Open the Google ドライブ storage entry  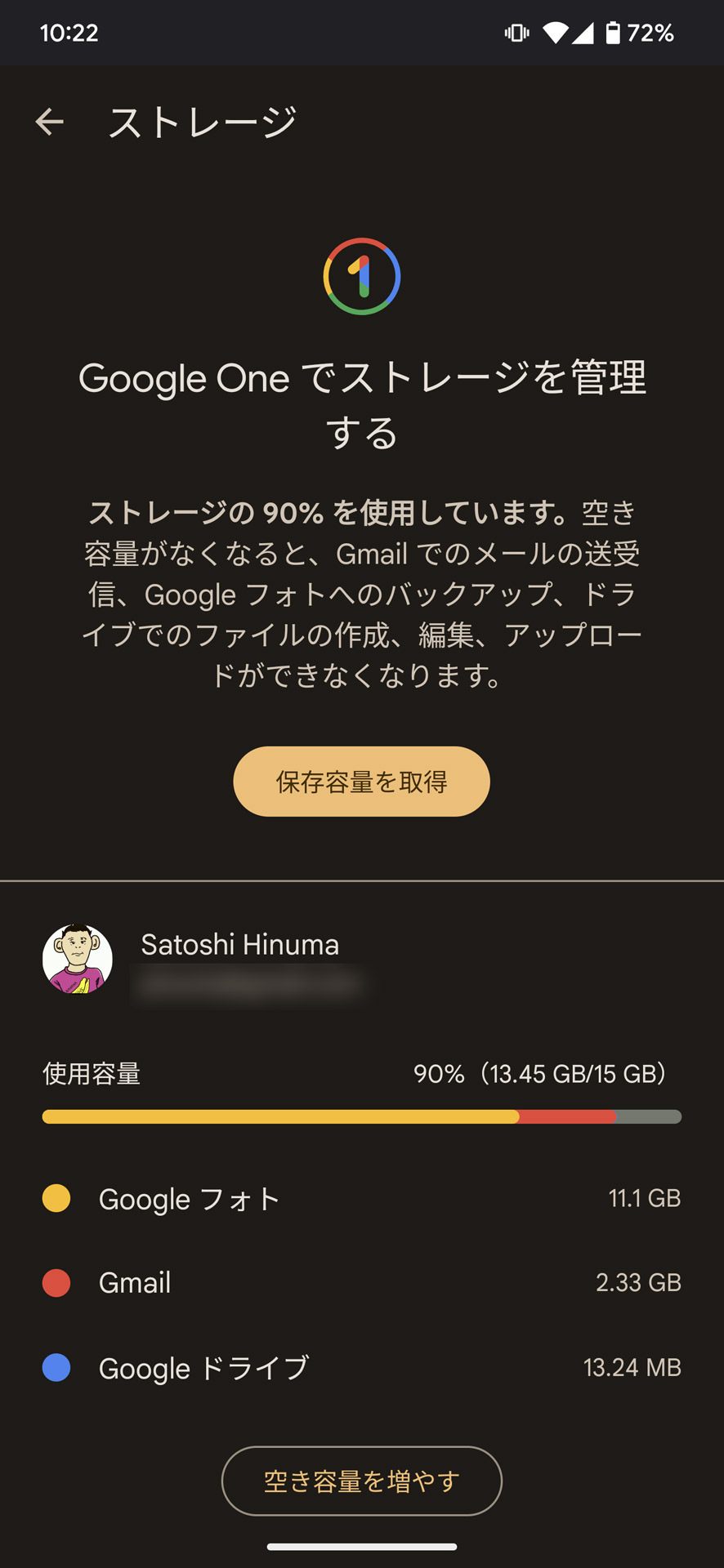coord(362,1369)
